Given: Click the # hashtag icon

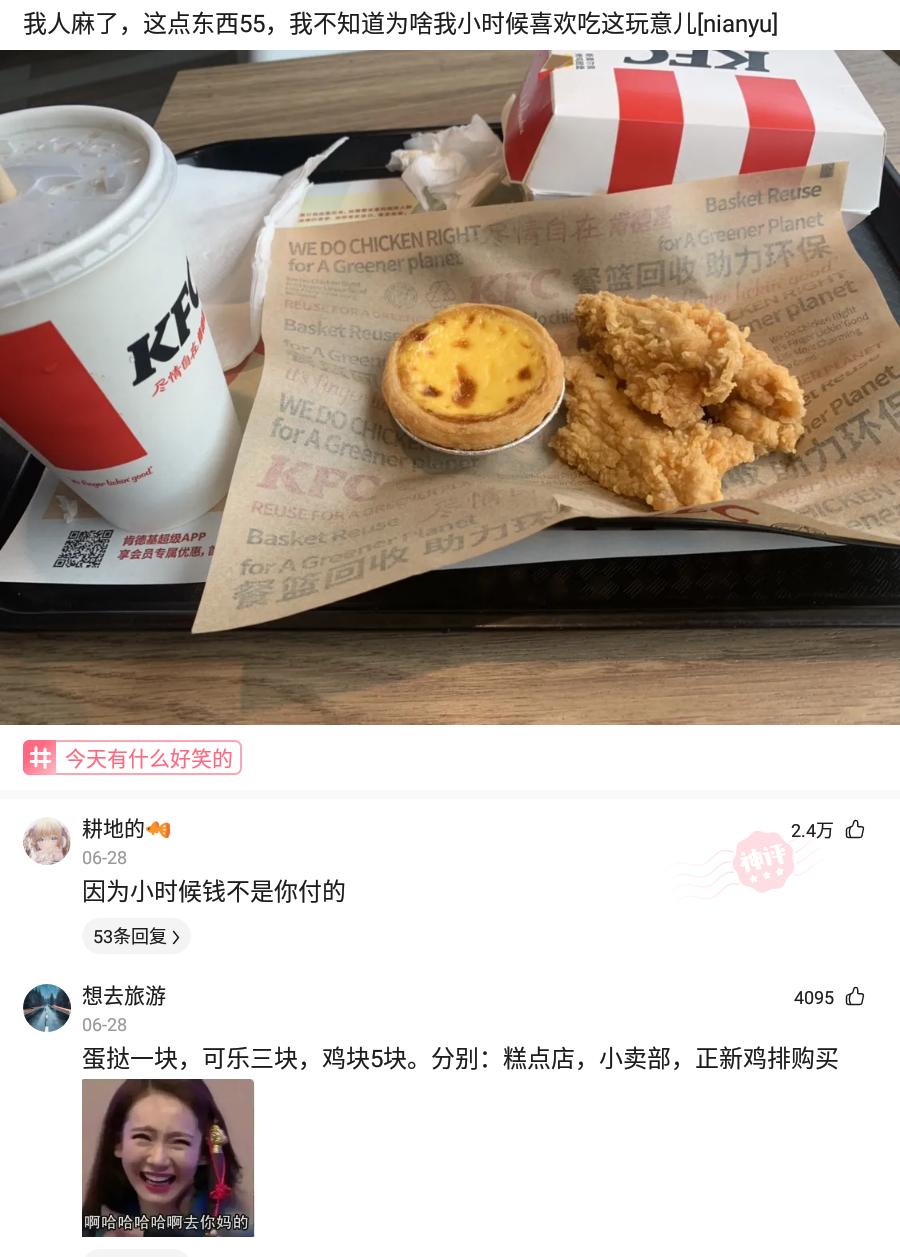Looking at the screenshot, I should [x=40, y=757].
